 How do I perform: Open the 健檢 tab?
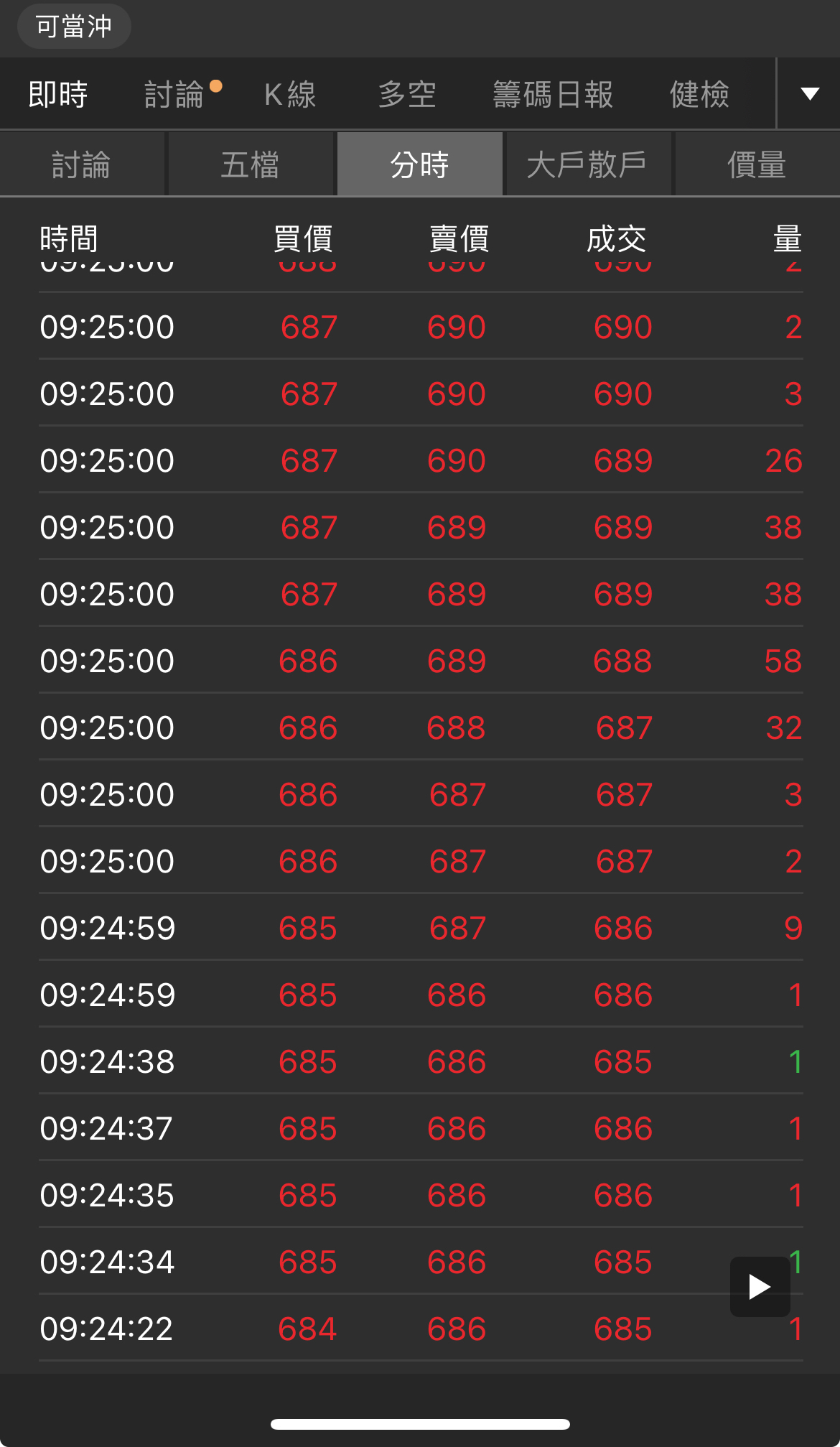pyautogui.click(x=699, y=94)
